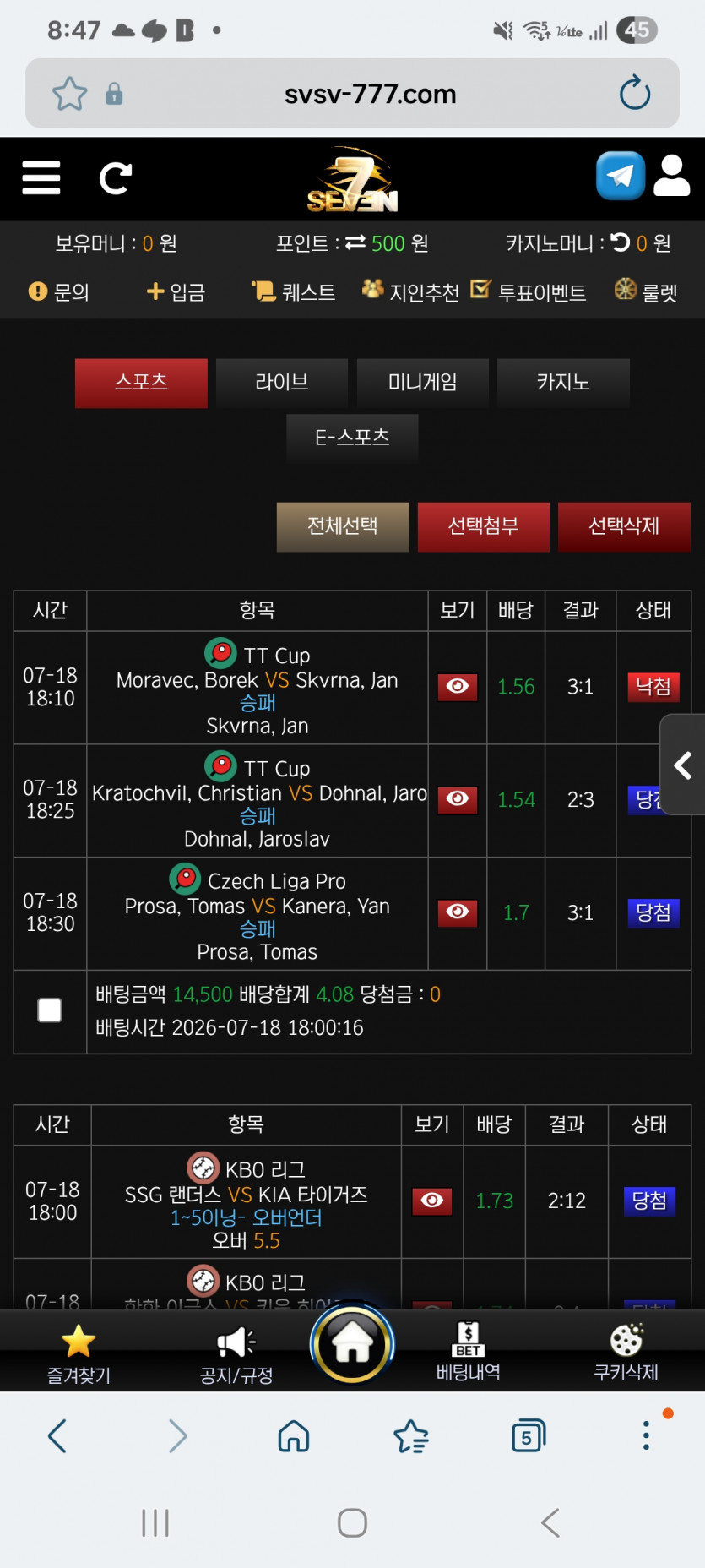The height and width of the screenshot is (1568, 705).
Task: Switch to the 미니게임 tab
Action: 422,383
